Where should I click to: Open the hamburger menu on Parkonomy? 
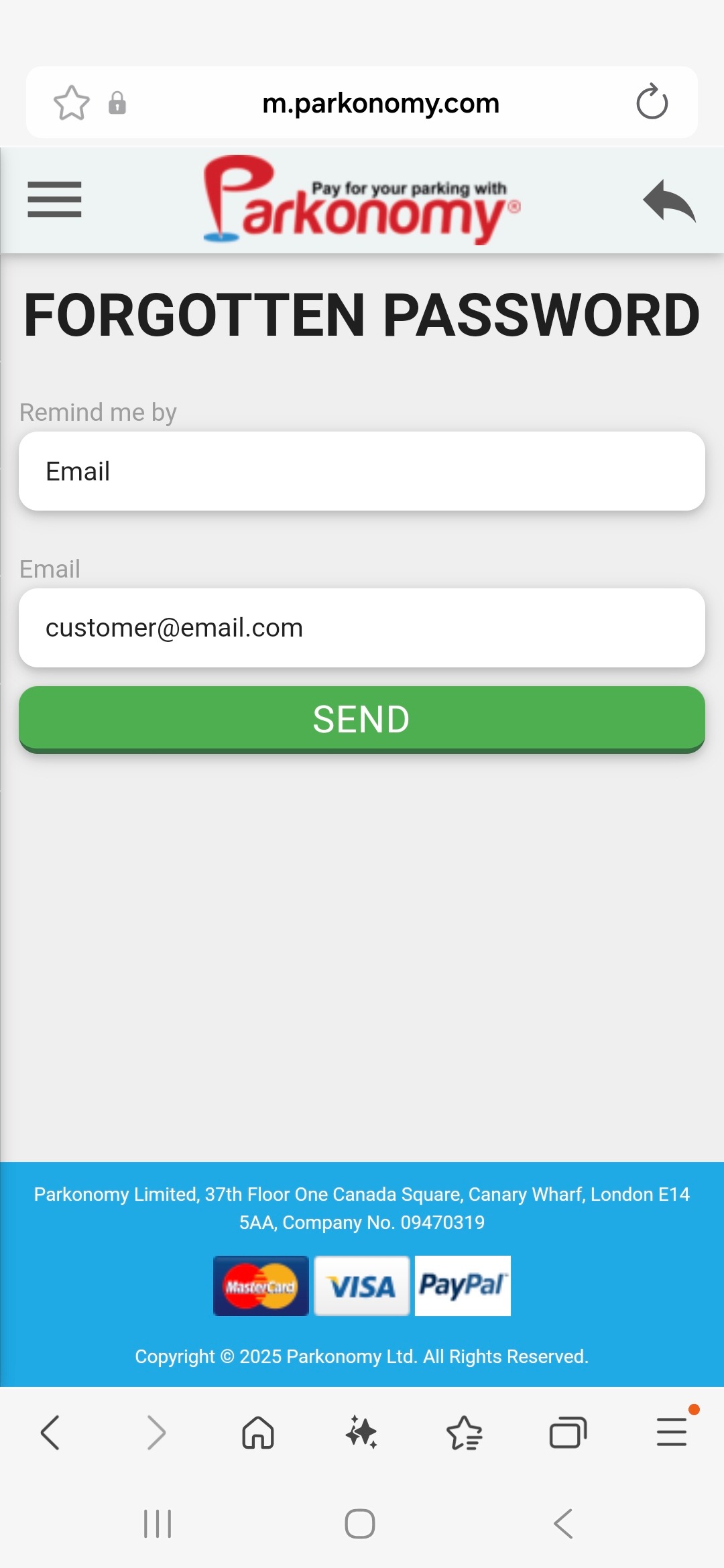click(54, 200)
